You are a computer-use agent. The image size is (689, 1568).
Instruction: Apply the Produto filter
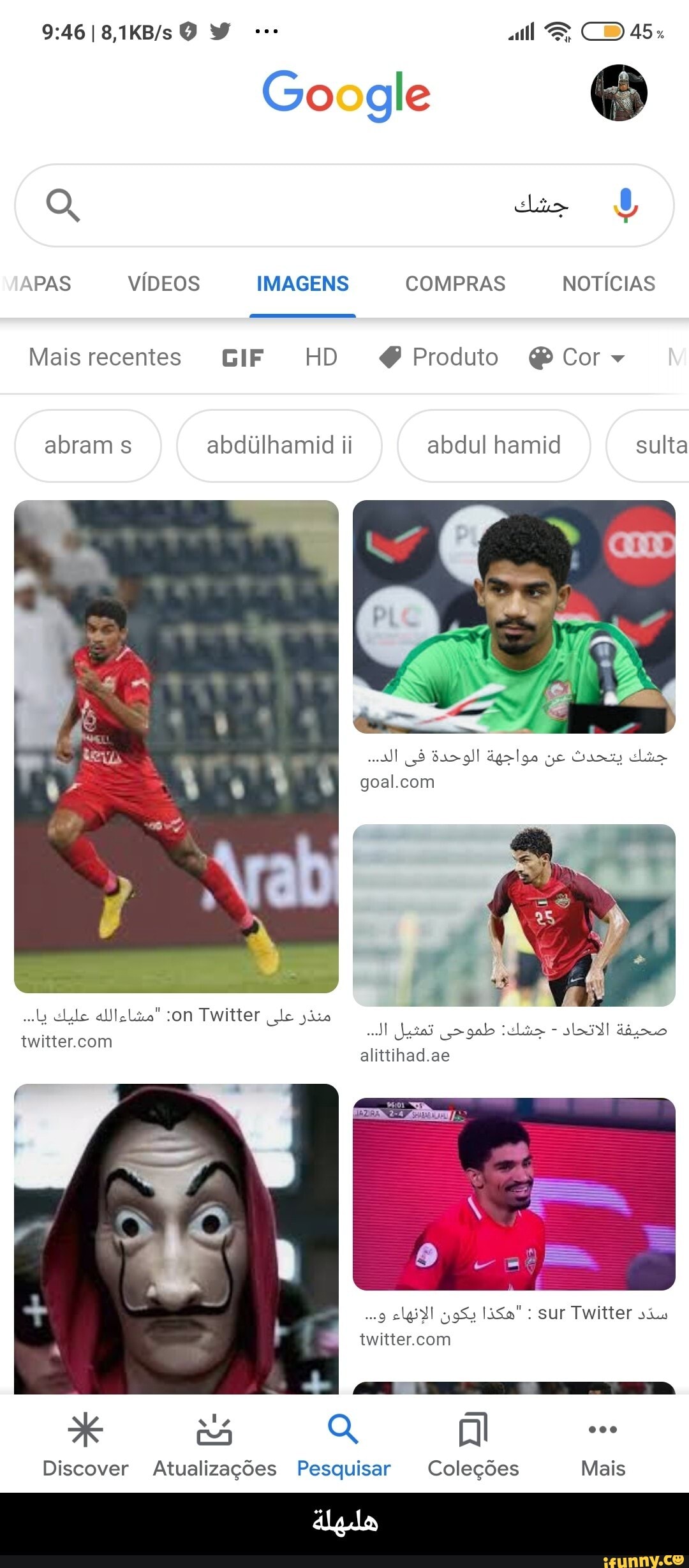point(439,357)
